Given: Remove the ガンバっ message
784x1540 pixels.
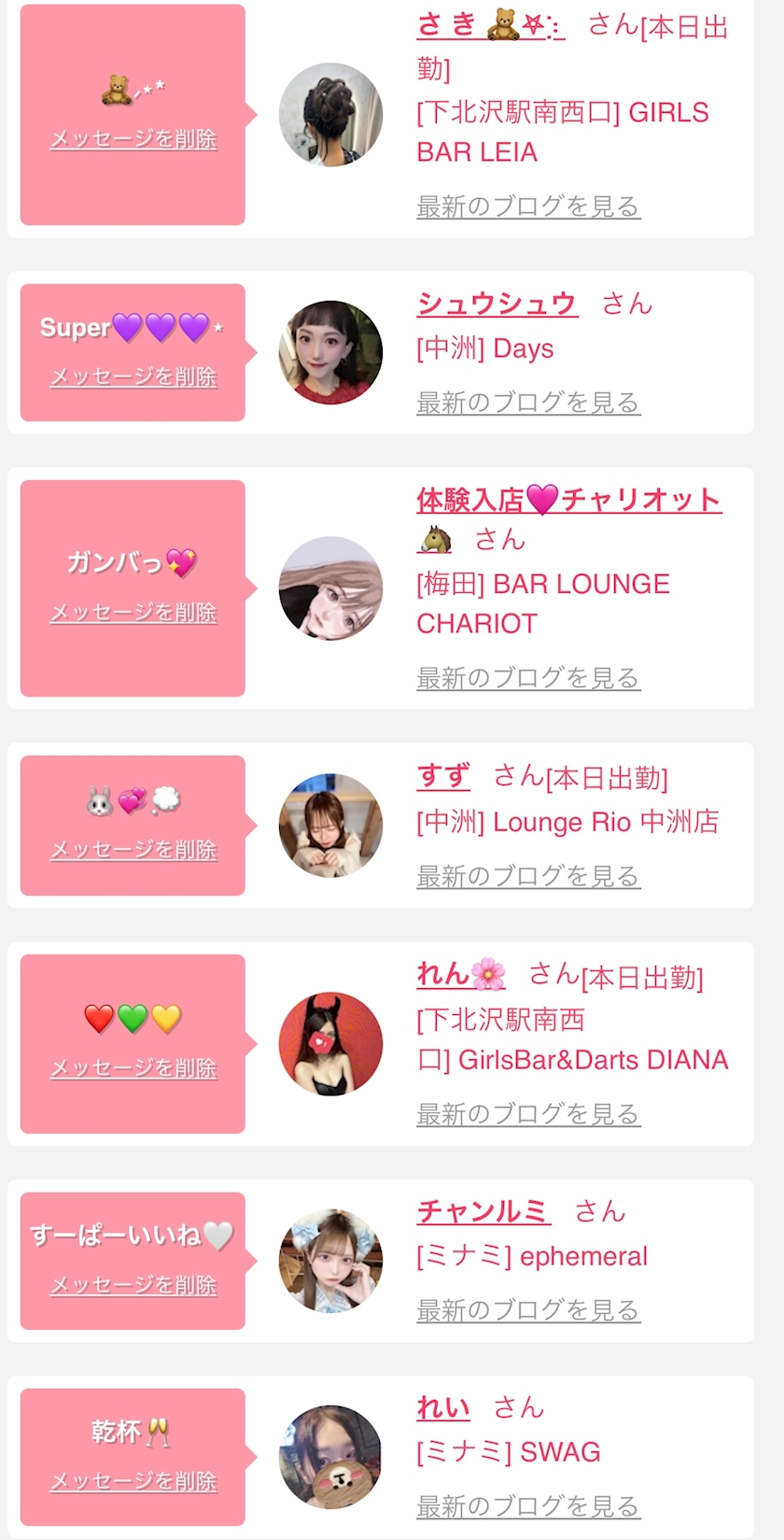Looking at the screenshot, I should coord(133,613).
